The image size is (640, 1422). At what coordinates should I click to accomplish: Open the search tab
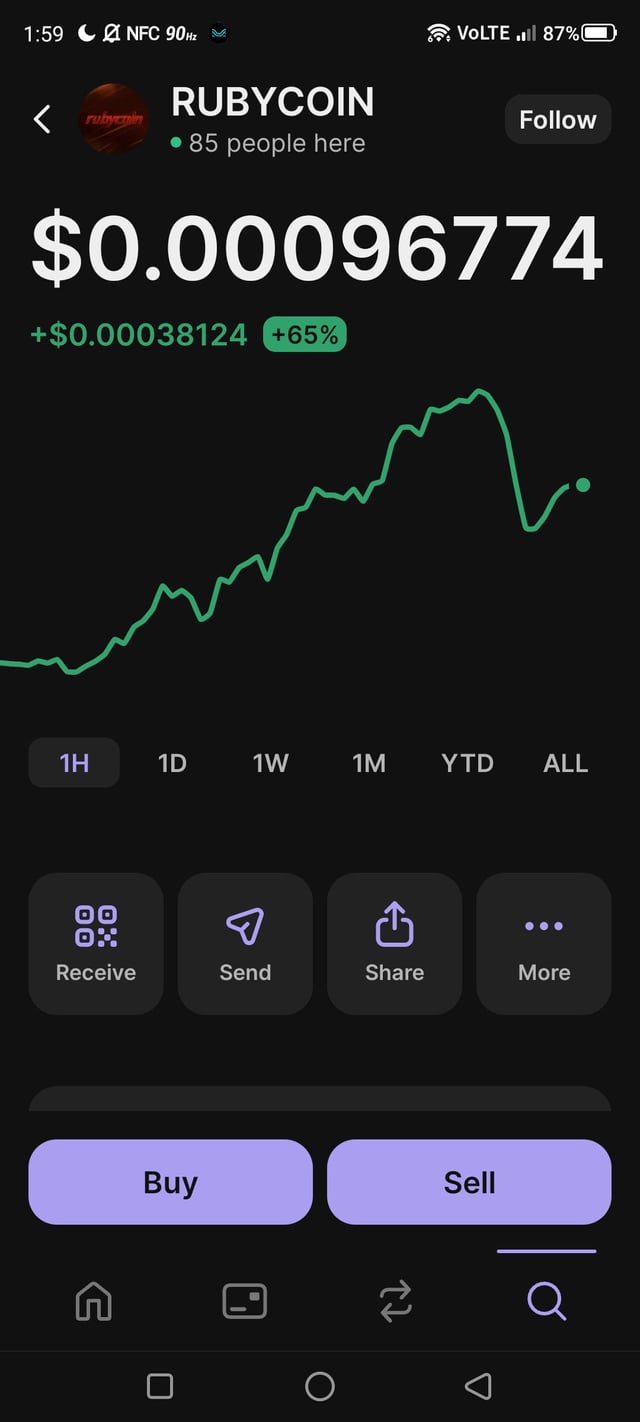546,1301
